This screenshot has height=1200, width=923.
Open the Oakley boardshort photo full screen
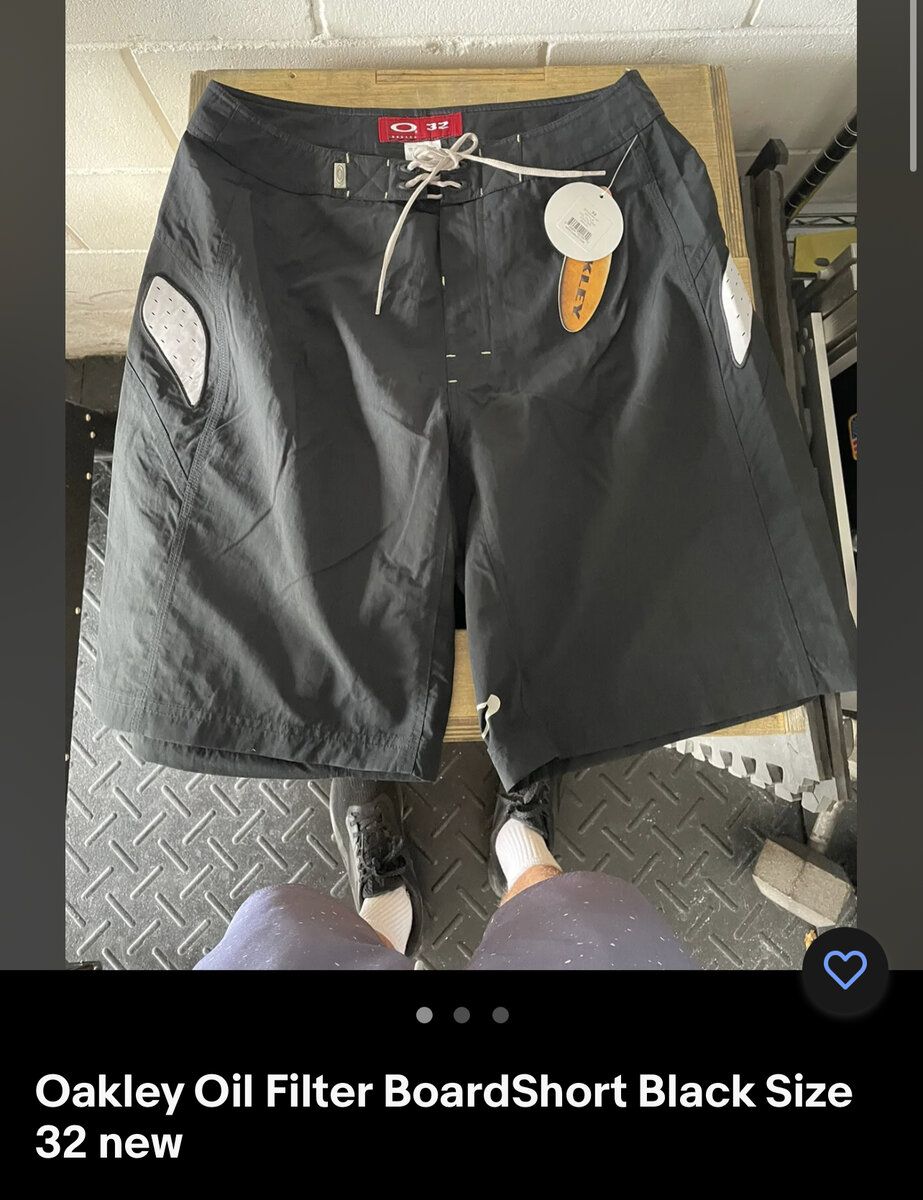coord(460,480)
